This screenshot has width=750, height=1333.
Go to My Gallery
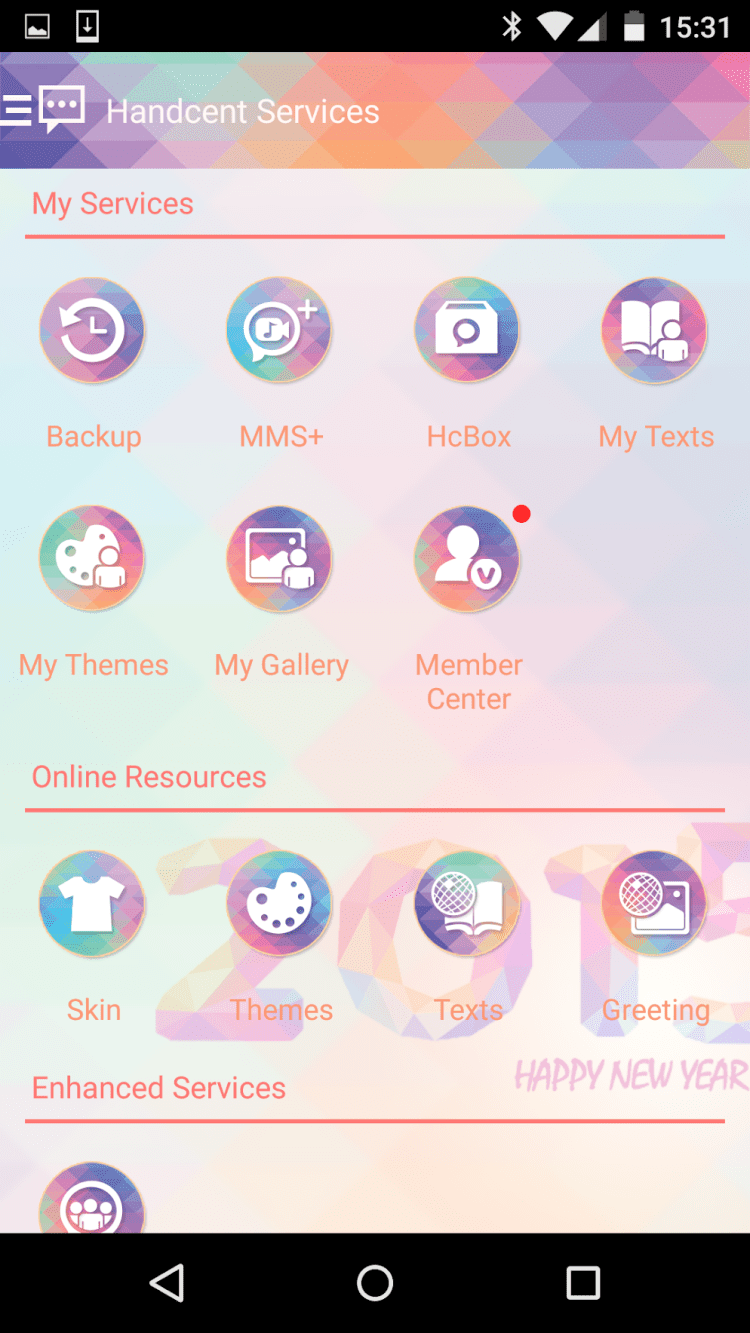(280, 559)
